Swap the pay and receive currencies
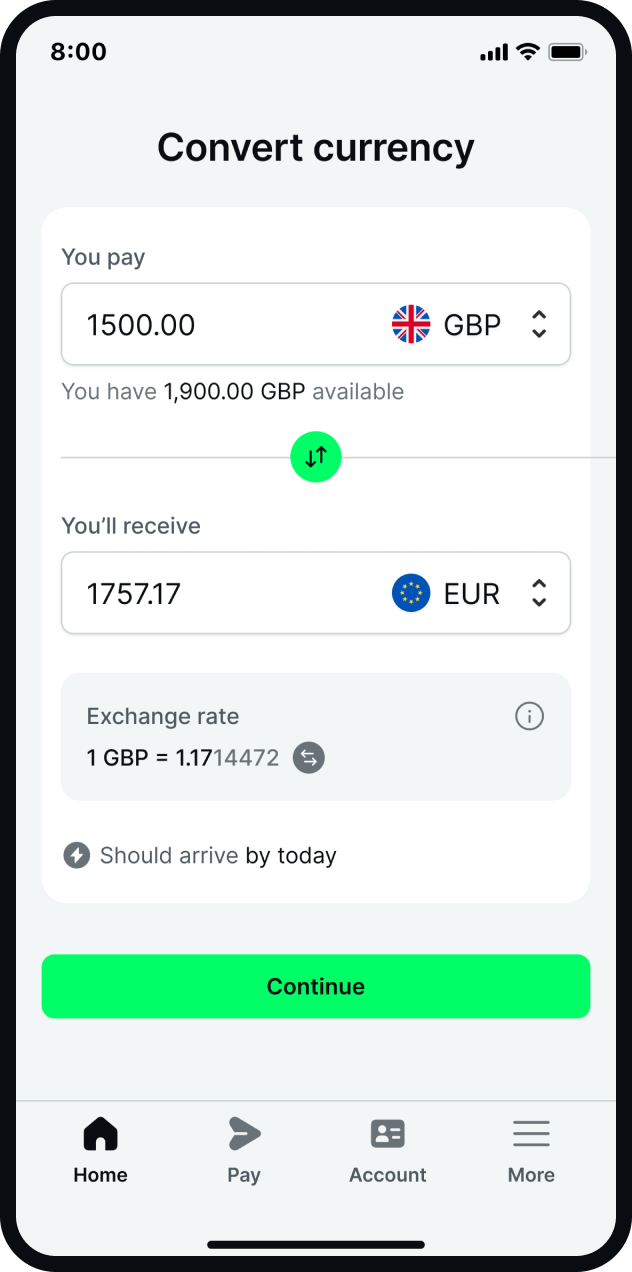The image size is (632, 1272). point(316,457)
